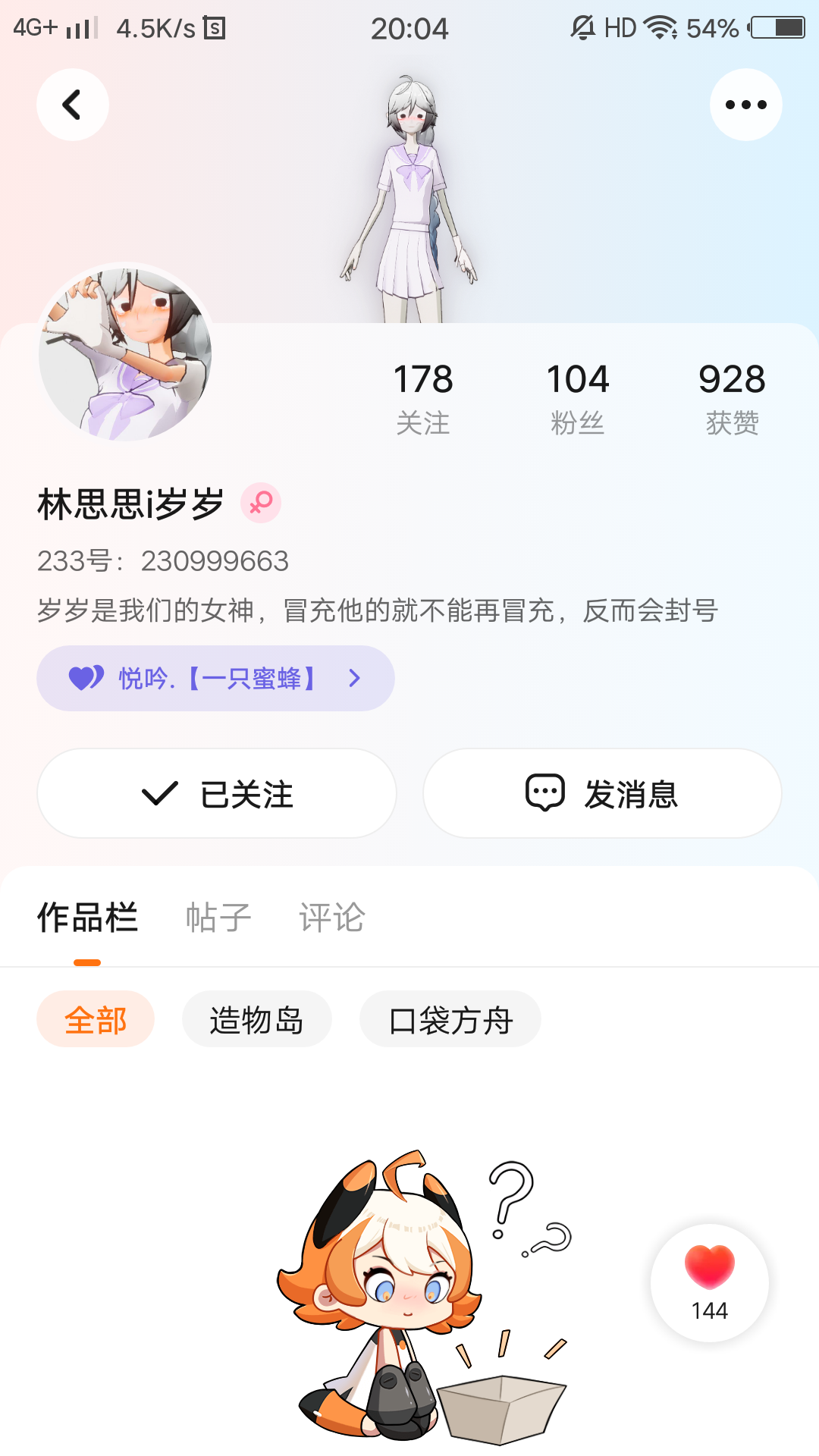This screenshot has width=819, height=1456.
Task: Switch to the 帖子 tab
Action: pyautogui.click(x=218, y=918)
